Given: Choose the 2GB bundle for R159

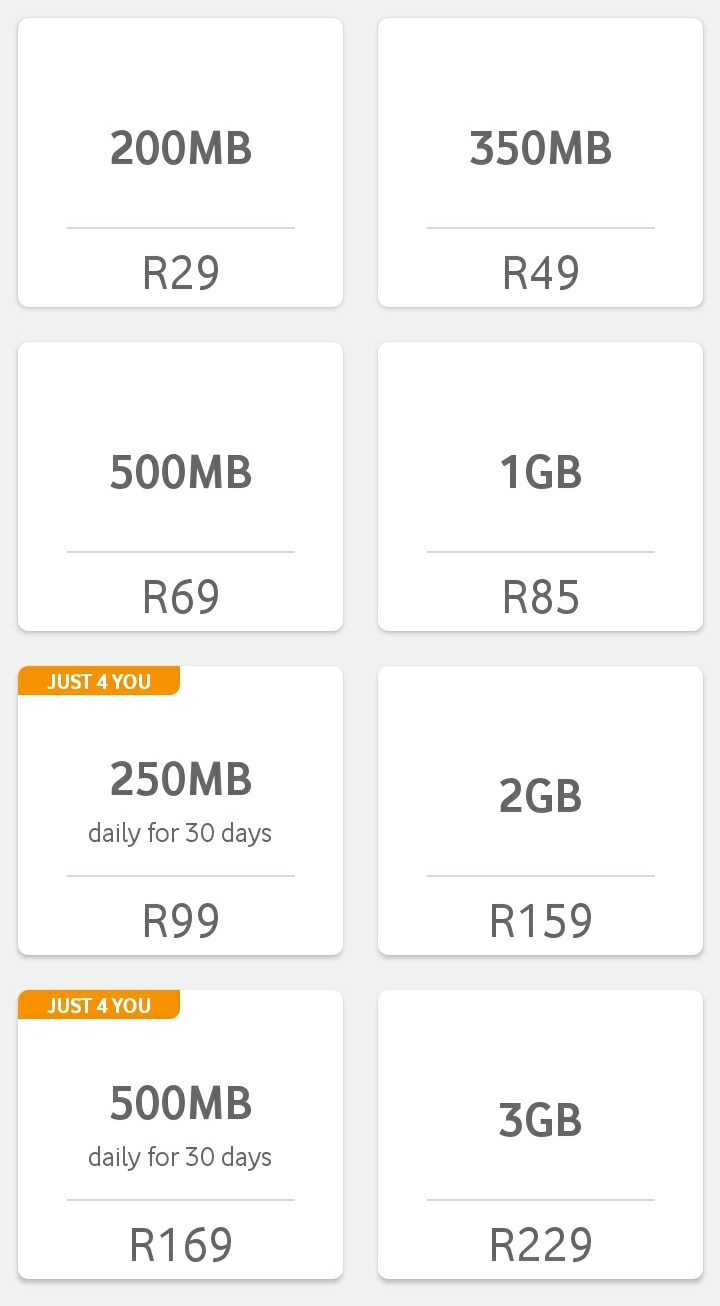Looking at the screenshot, I should coord(540,810).
